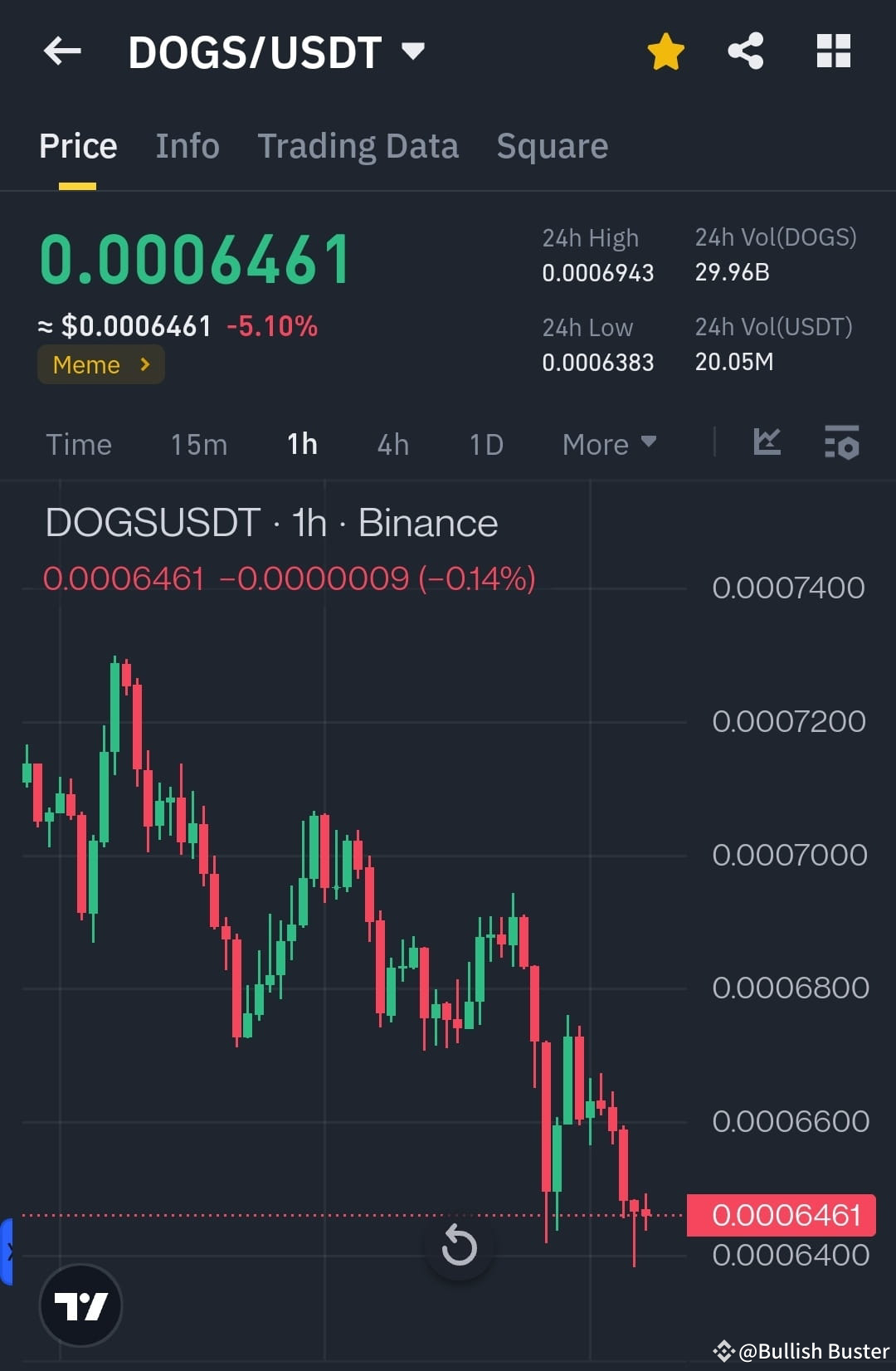Open the Square tab
The image size is (896, 1371).
click(552, 145)
